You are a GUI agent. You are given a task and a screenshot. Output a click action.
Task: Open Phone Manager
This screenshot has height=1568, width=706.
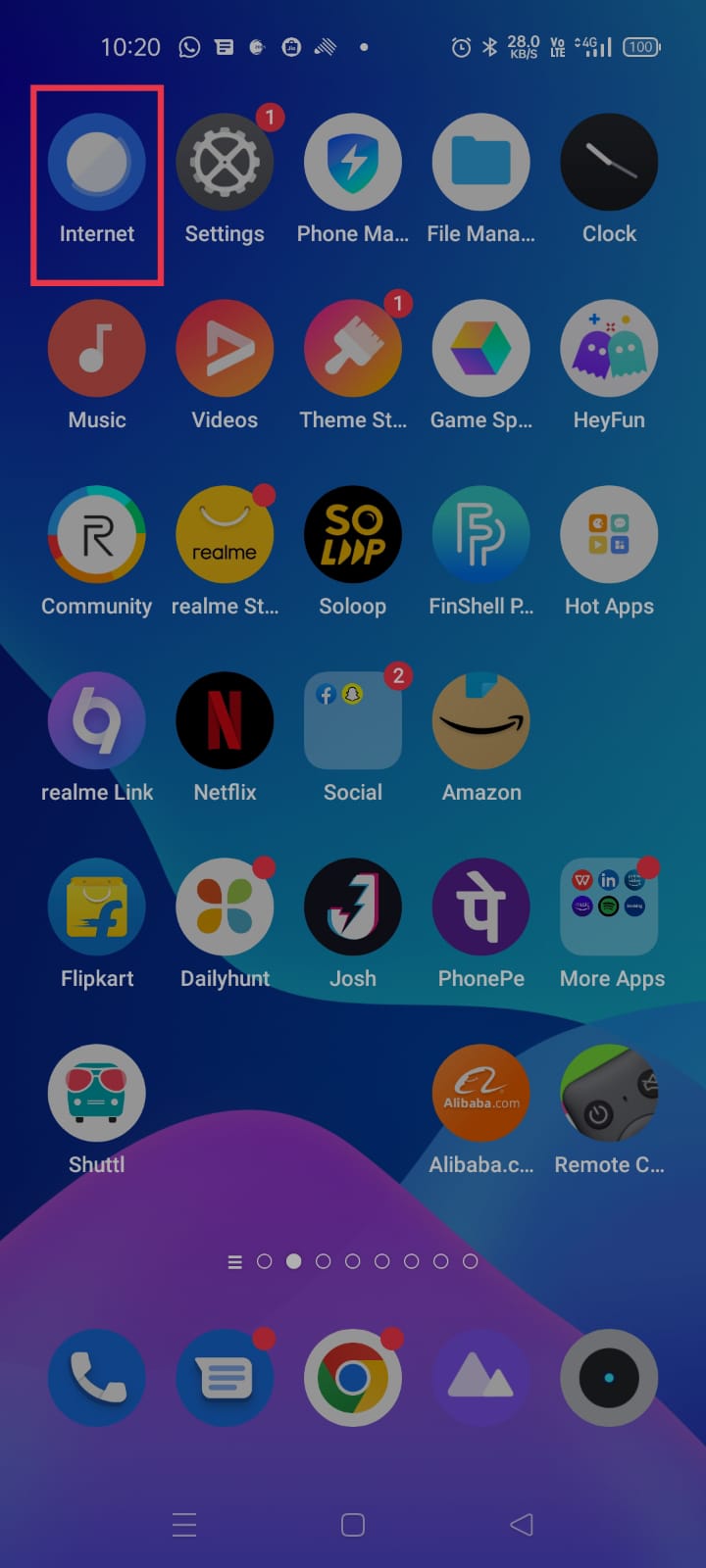pos(353,163)
